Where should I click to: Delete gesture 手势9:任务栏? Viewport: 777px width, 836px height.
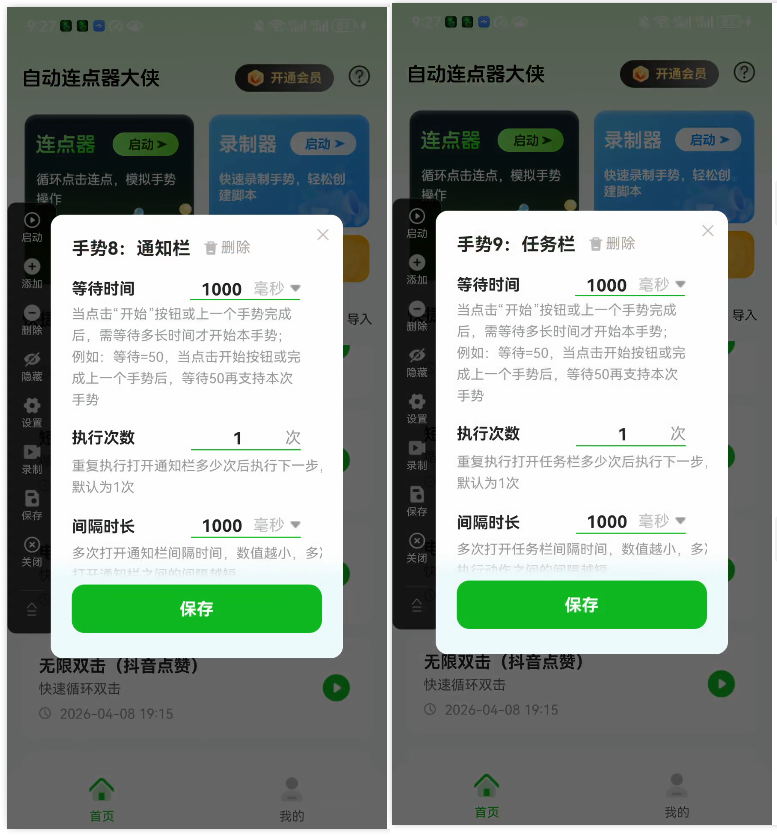tap(612, 244)
